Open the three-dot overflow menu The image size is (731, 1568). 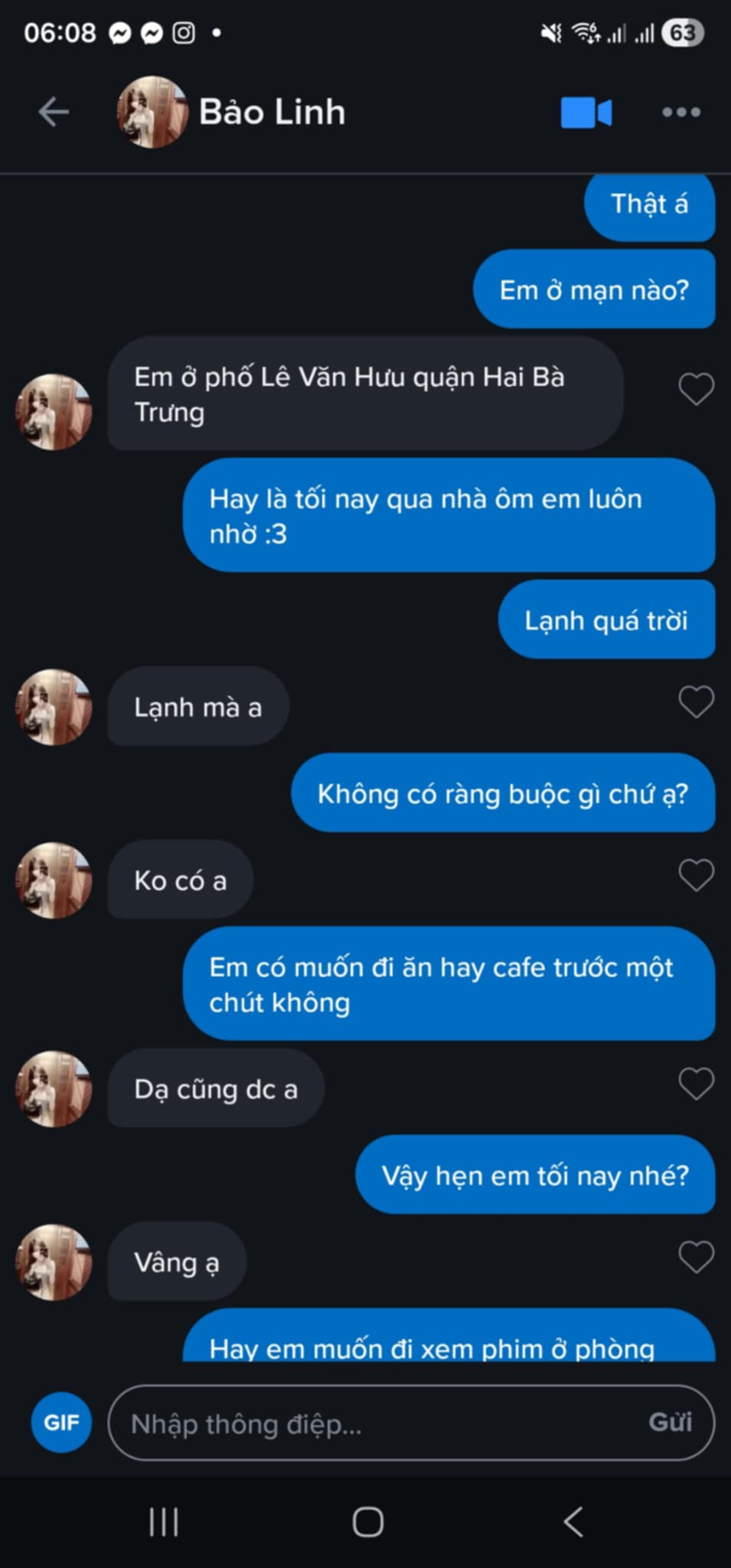[x=680, y=113]
